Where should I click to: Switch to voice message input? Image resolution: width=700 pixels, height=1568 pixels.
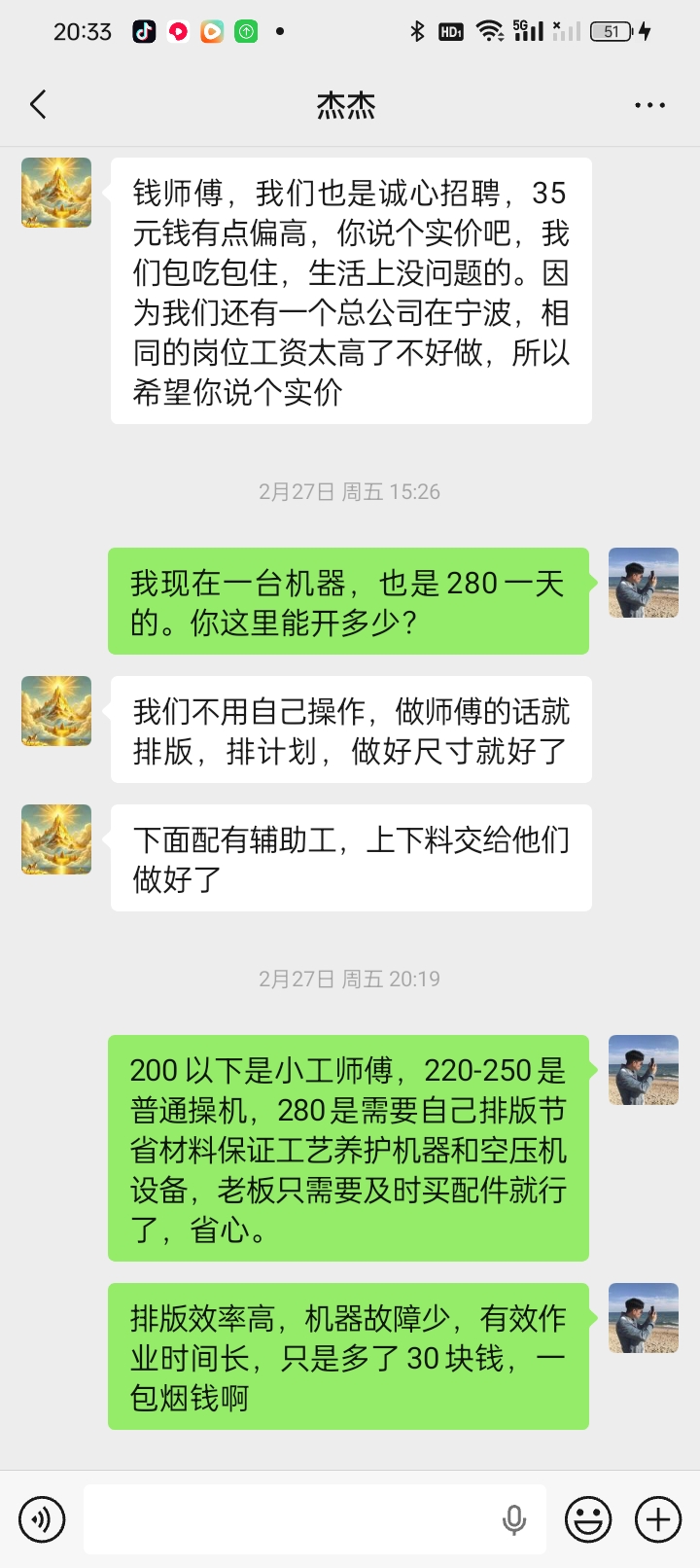(42, 1518)
